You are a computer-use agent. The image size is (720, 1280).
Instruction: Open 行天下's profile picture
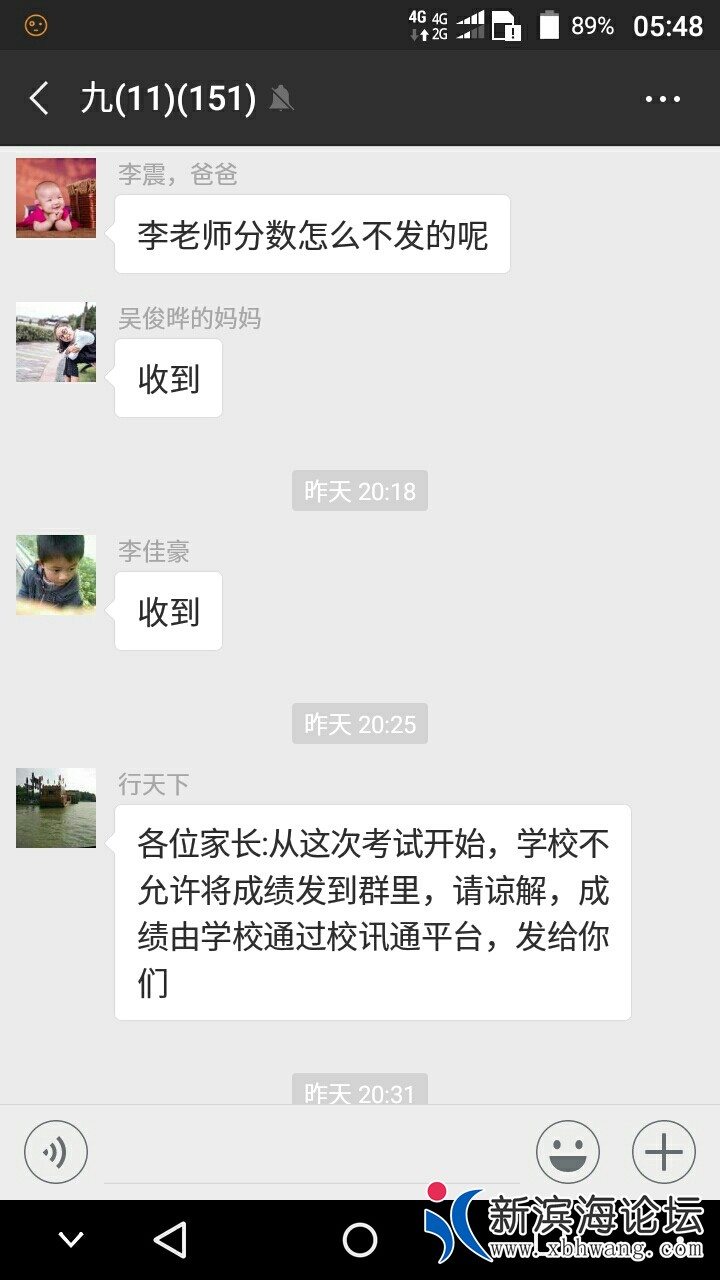pyautogui.click(x=56, y=808)
